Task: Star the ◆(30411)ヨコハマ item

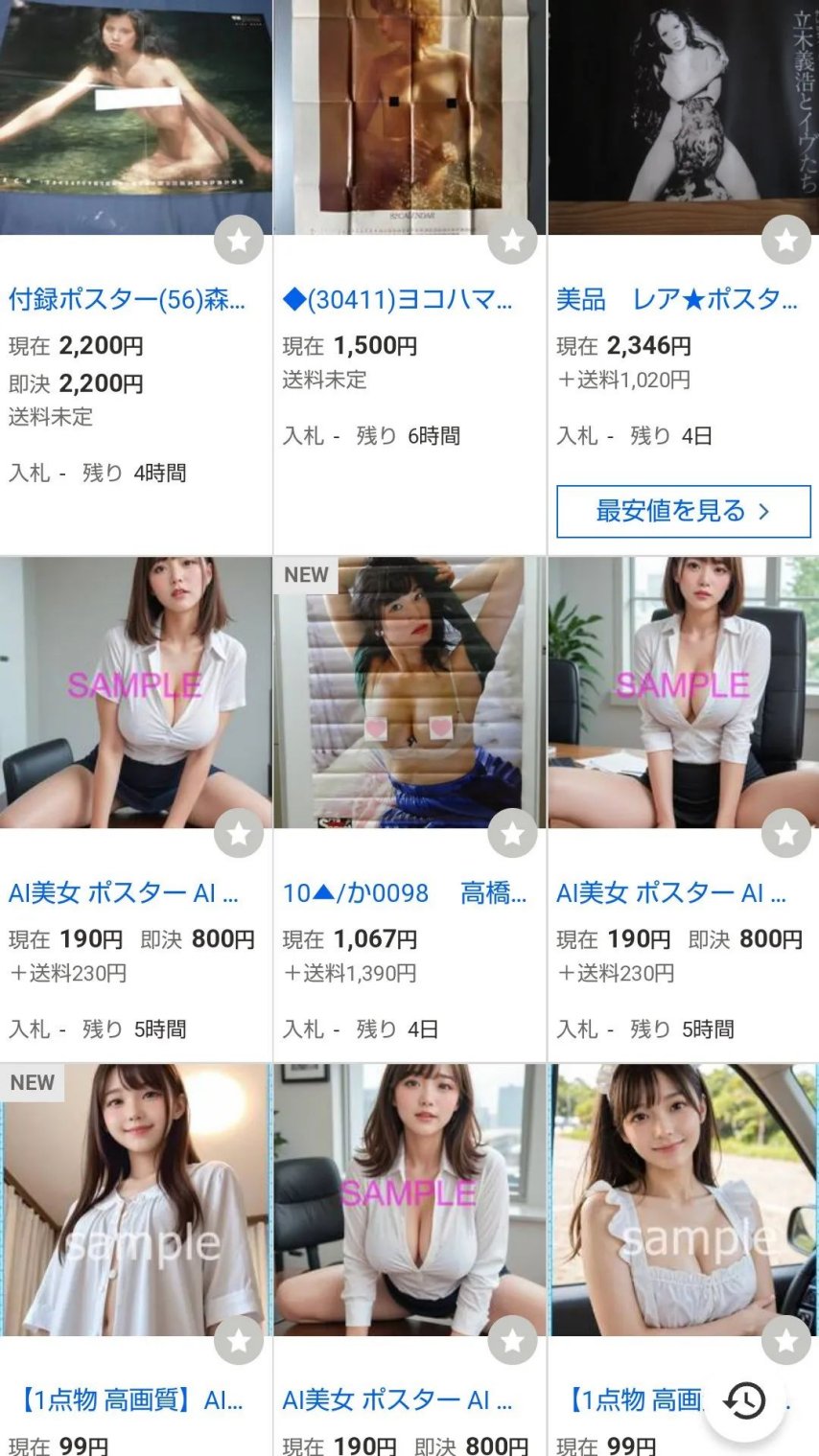Action: coord(512,241)
